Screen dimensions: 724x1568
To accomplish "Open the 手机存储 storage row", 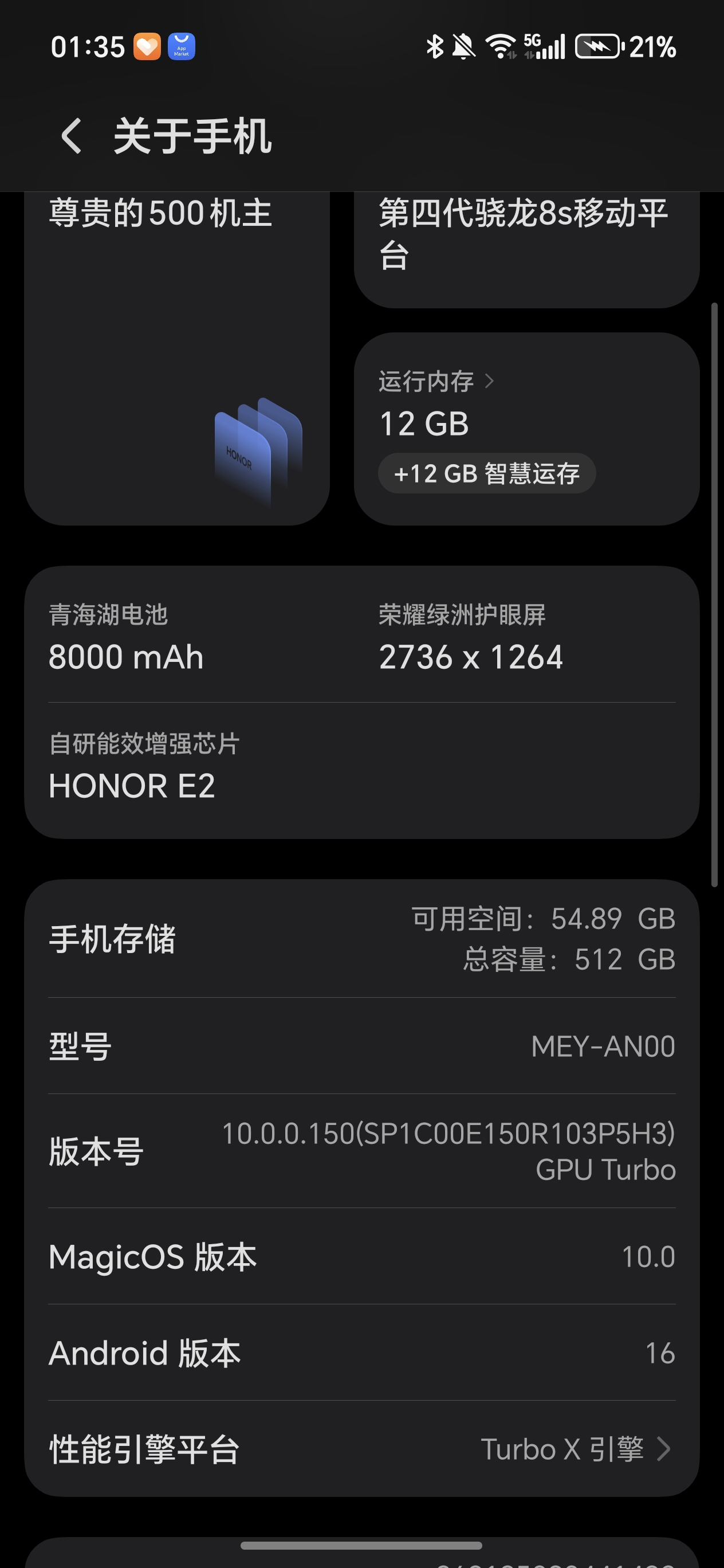I will [361, 939].
